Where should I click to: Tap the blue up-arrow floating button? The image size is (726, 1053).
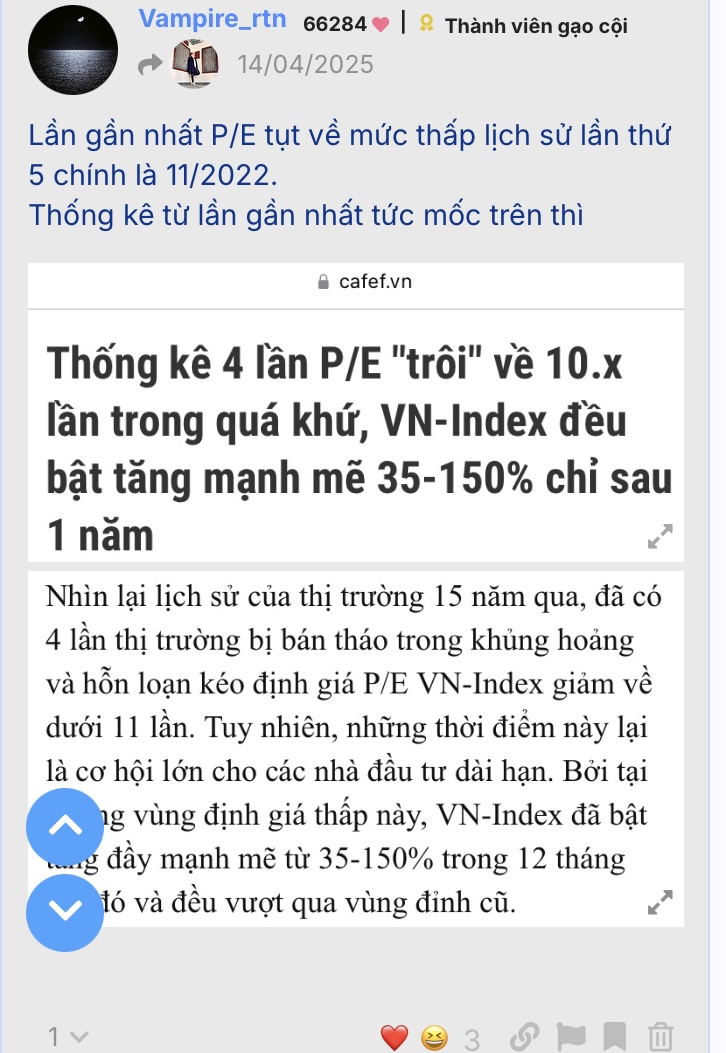tap(65, 826)
